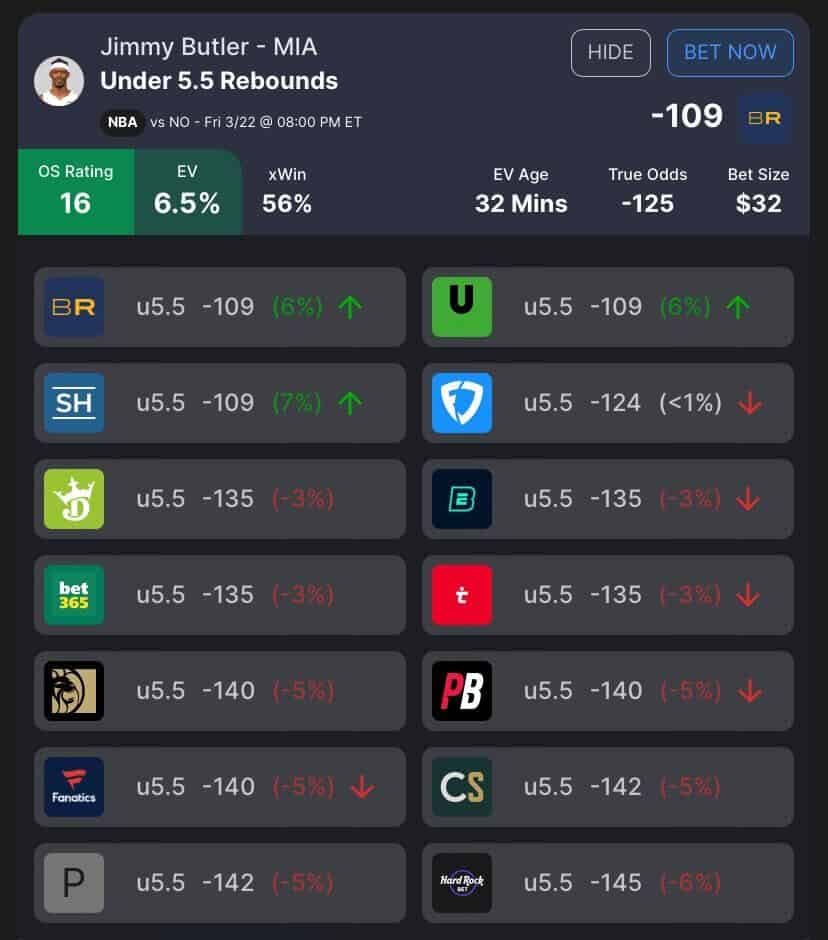Open the Fanatics u5.5 -140 odds
This screenshot has height=940, width=828.
coord(219,787)
